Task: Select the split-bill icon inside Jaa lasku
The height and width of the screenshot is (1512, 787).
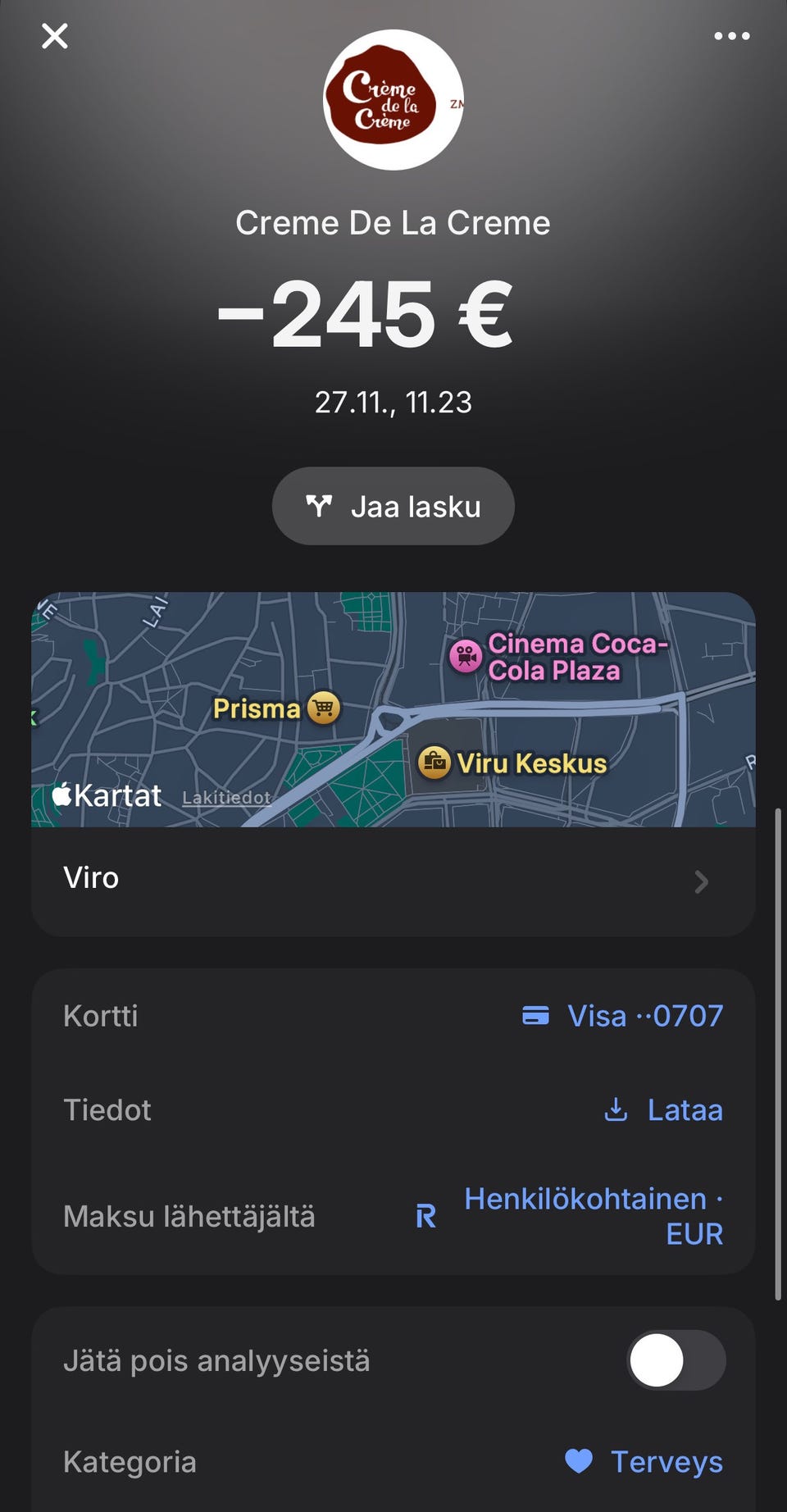Action: pyautogui.click(x=321, y=505)
